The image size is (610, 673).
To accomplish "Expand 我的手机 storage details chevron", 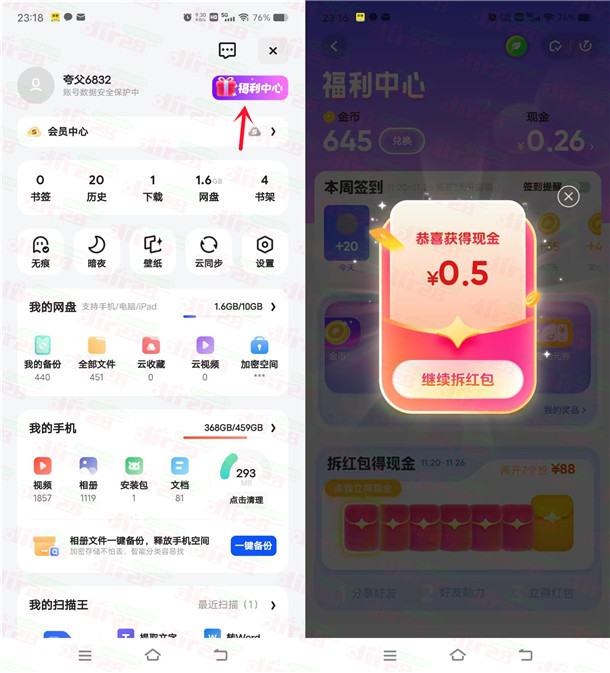I will click(273, 428).
